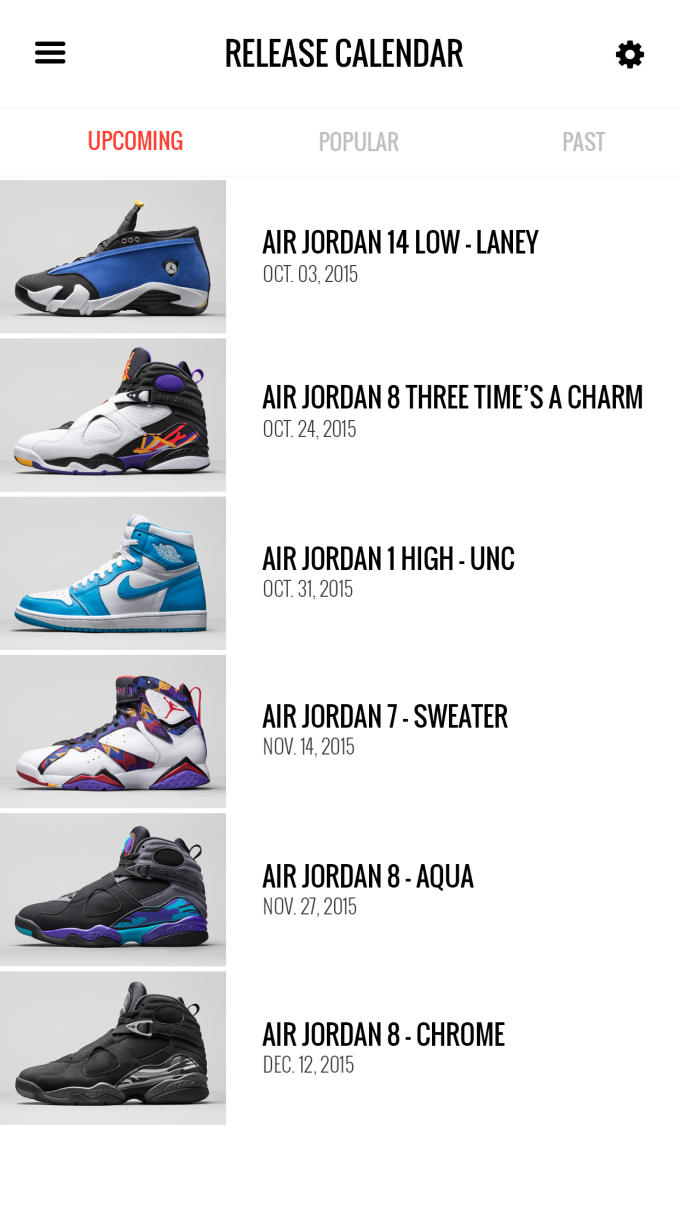View Air Jordan 8 - Chrome release
680x1209 pixels.
[340, 1048]
